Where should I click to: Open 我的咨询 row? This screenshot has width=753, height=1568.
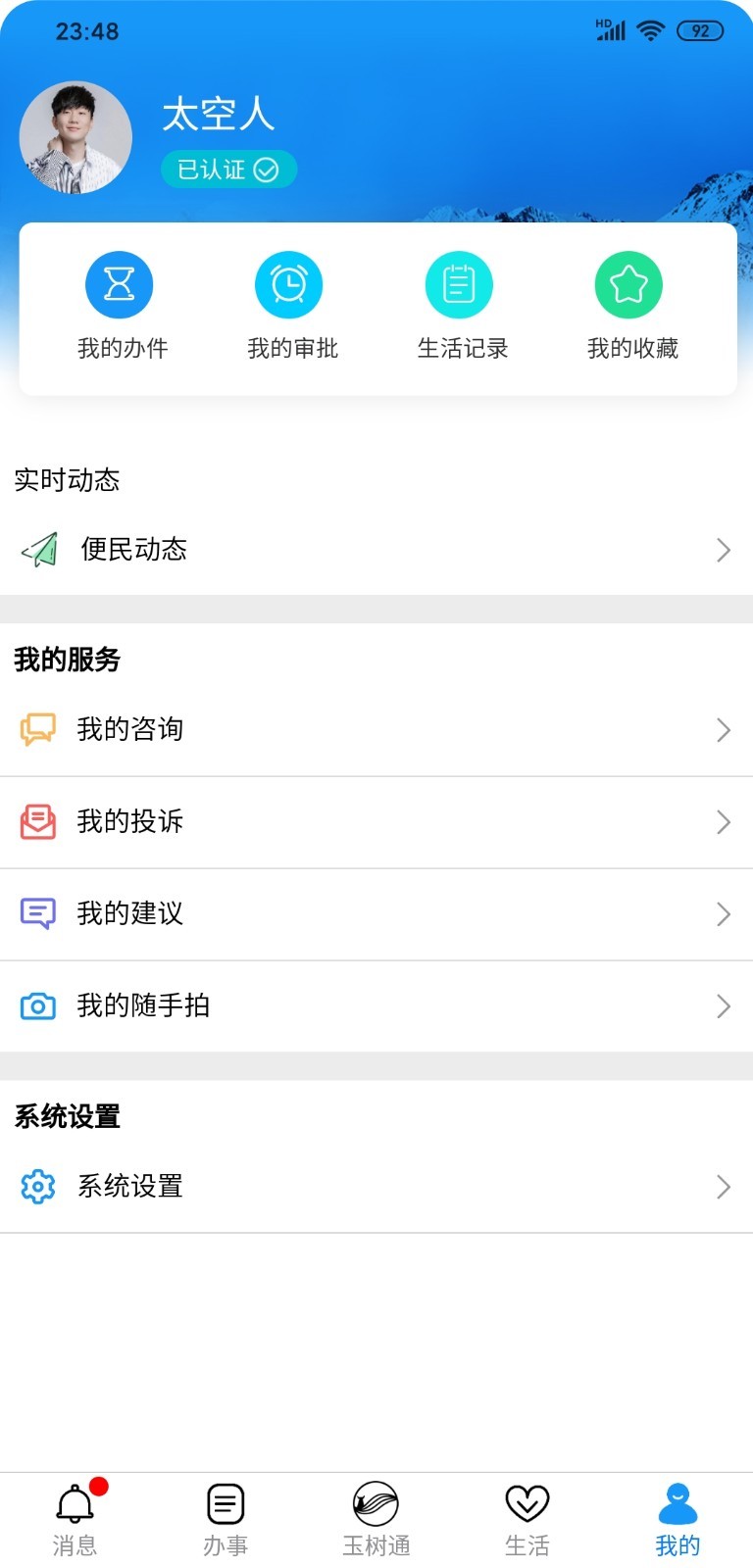pos(376,730)
